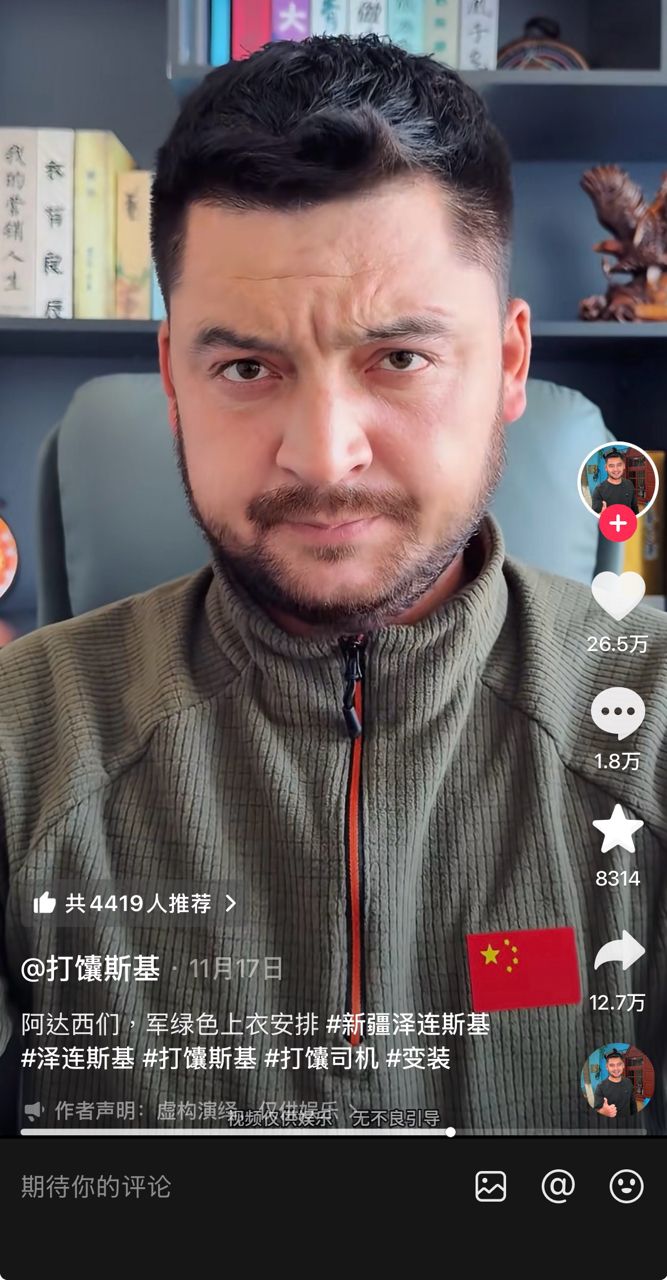Open hashtag #新疆泽连斯基
Viewport: 667px width, 1280px height.
tap(408, 1024)
